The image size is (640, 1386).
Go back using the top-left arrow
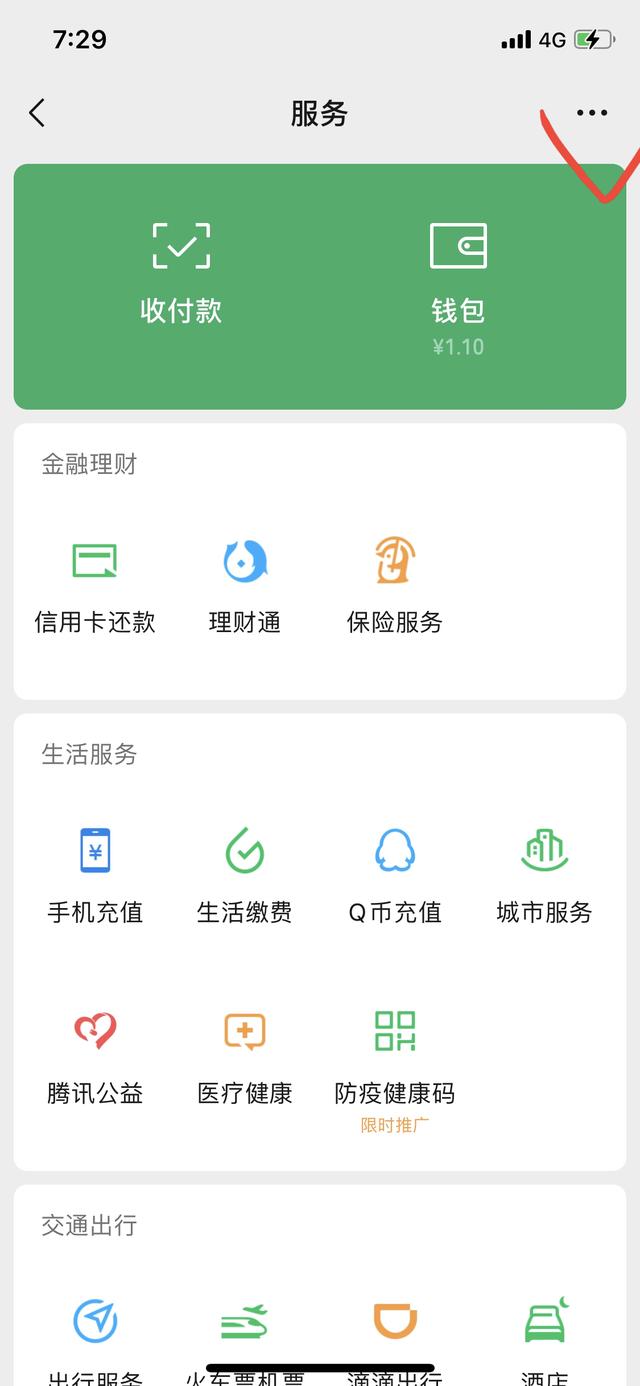(x=37, y=113)
